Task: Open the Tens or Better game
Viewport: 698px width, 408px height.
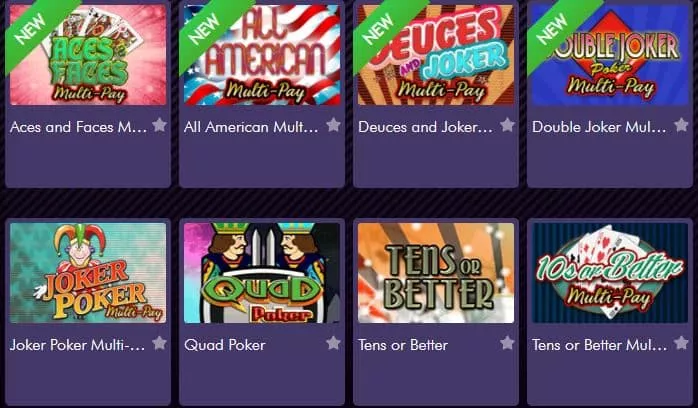Action: (436, 272)
